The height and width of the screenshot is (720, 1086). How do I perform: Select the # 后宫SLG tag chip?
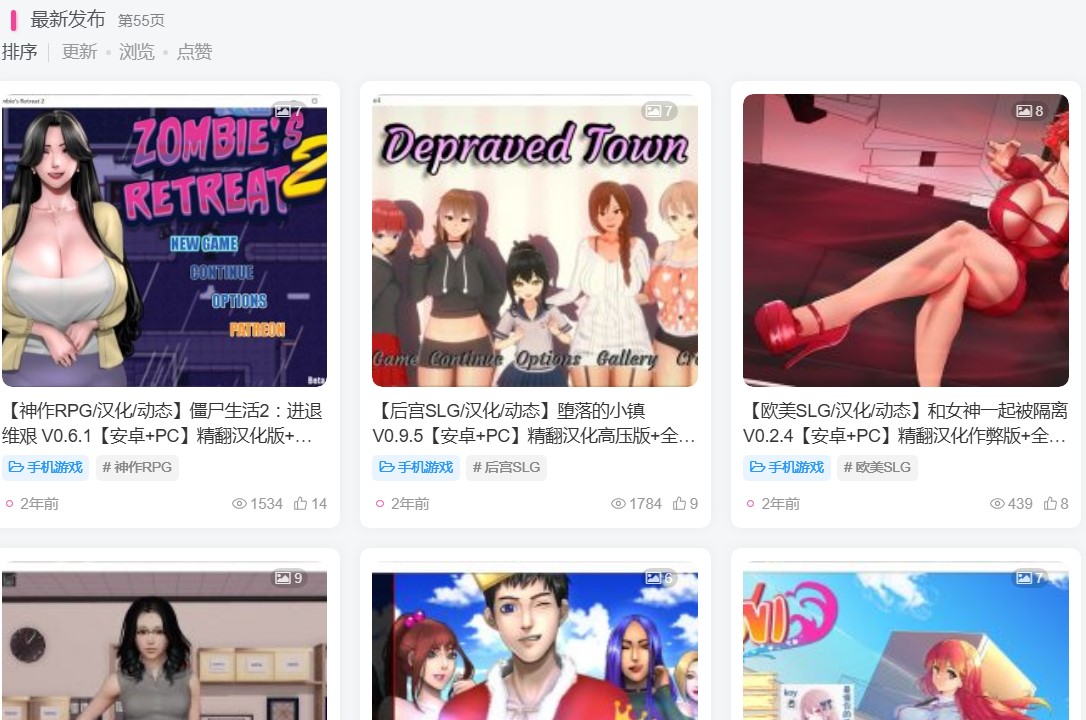pos(509,467)
